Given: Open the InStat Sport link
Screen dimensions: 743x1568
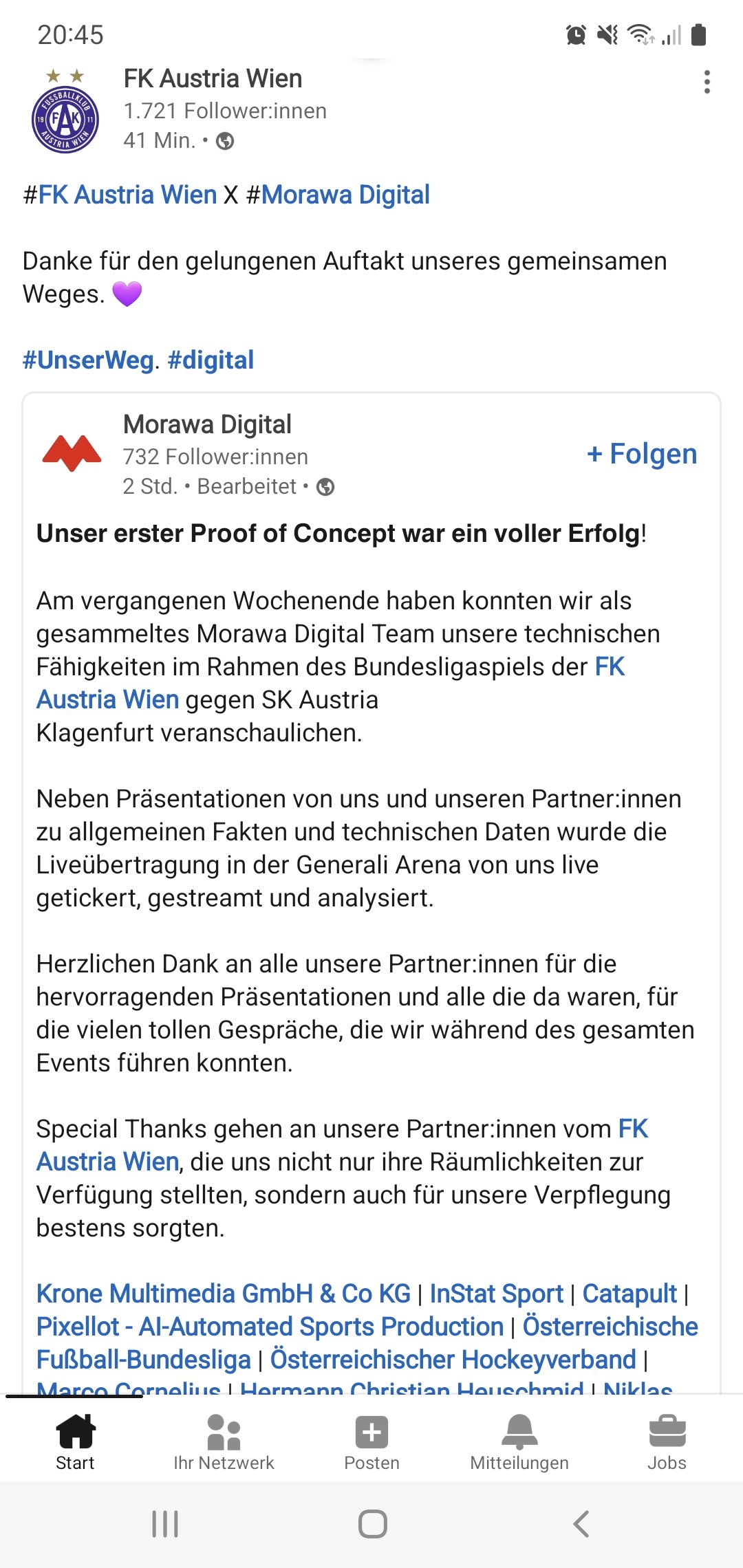Looking at the screenshot, I should click(x=497, y=1294).
